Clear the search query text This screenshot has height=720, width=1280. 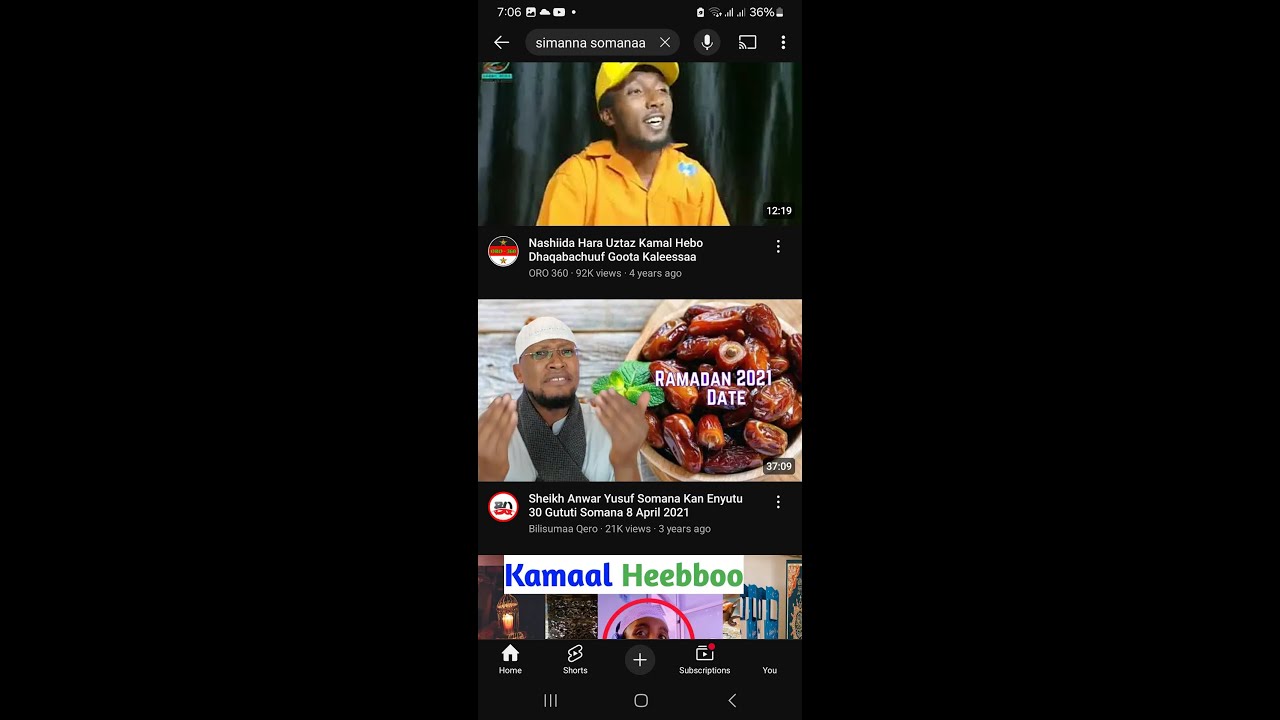point(665,42)
